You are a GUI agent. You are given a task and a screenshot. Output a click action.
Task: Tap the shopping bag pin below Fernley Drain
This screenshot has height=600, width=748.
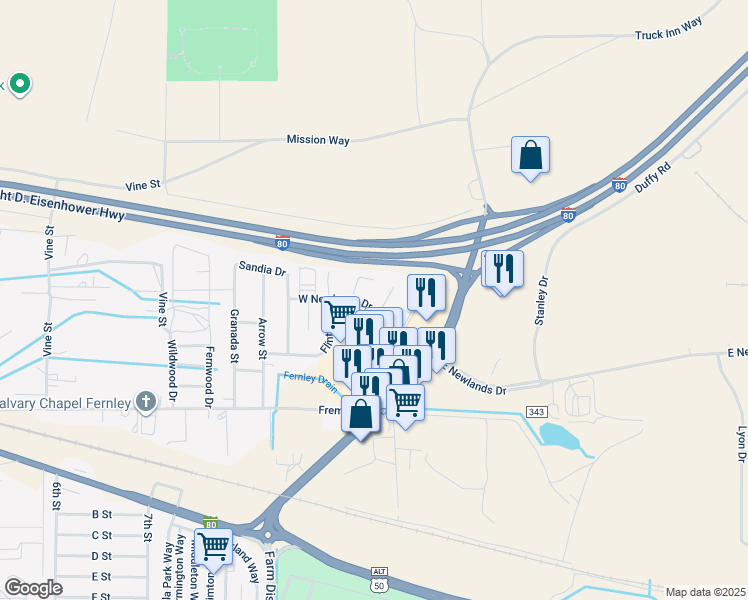point(360,414)
